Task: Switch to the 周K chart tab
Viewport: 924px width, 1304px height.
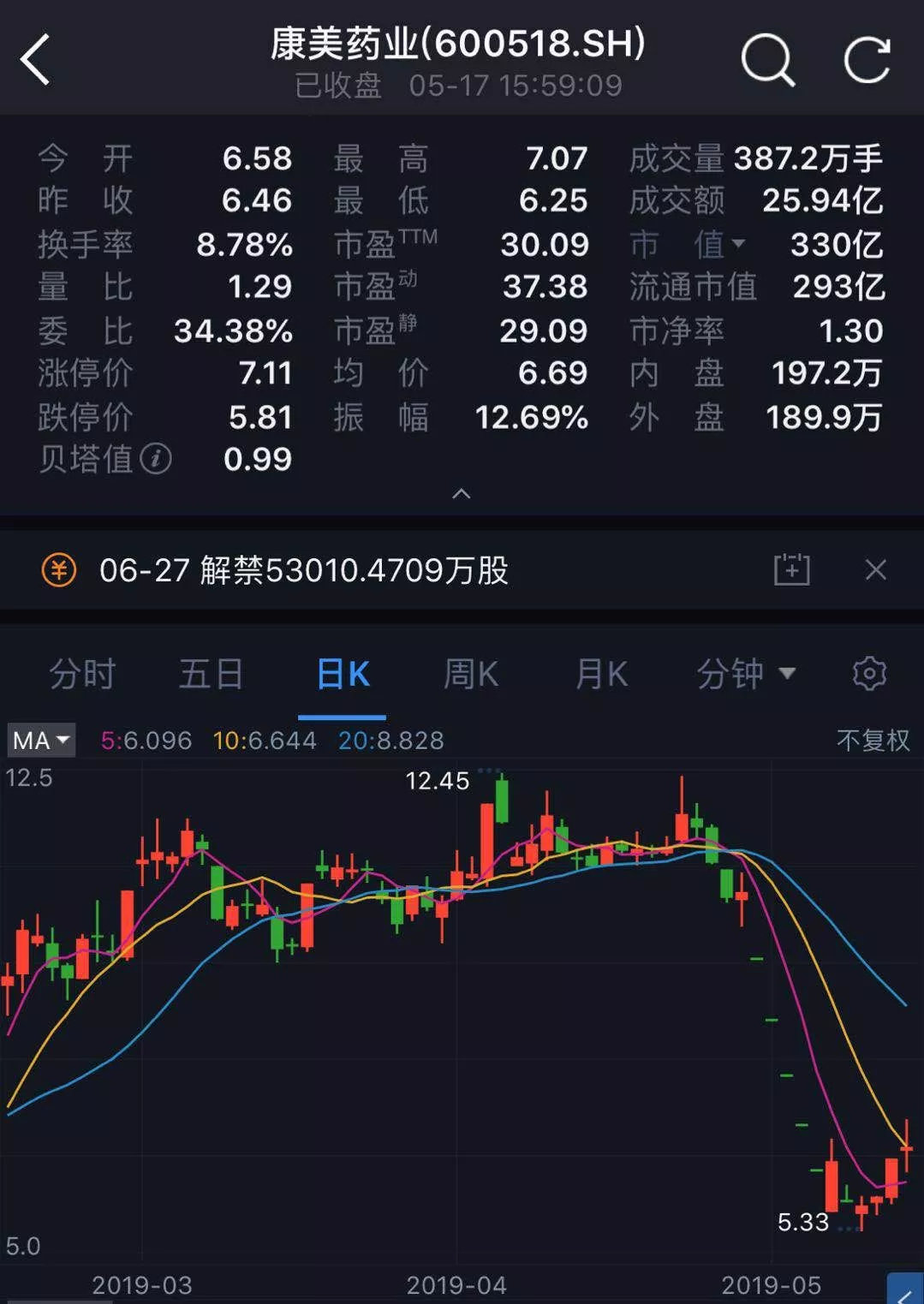Action: [471, 675]
